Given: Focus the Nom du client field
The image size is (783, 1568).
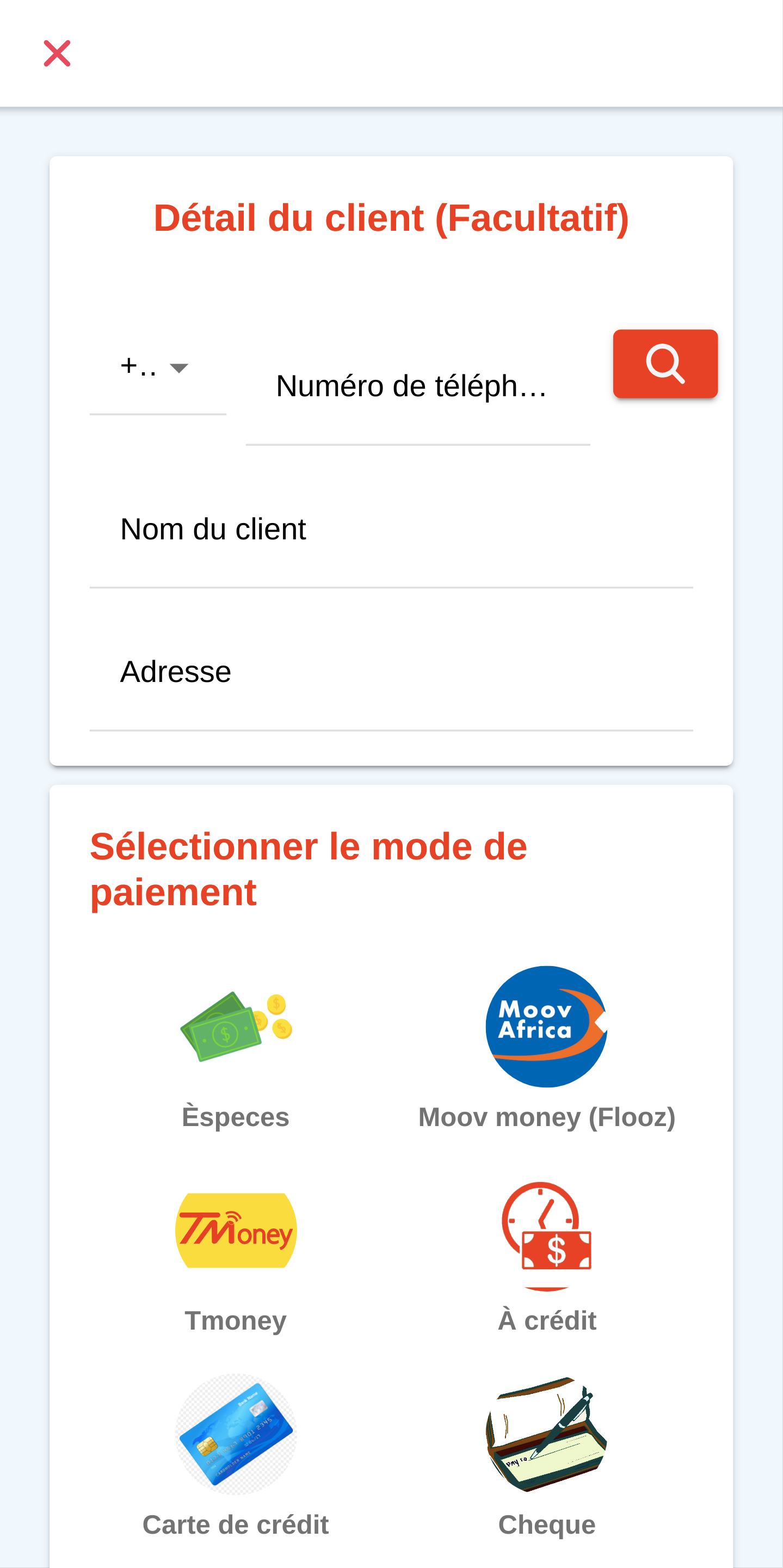Looking at the screenshot, I should 391,530.
